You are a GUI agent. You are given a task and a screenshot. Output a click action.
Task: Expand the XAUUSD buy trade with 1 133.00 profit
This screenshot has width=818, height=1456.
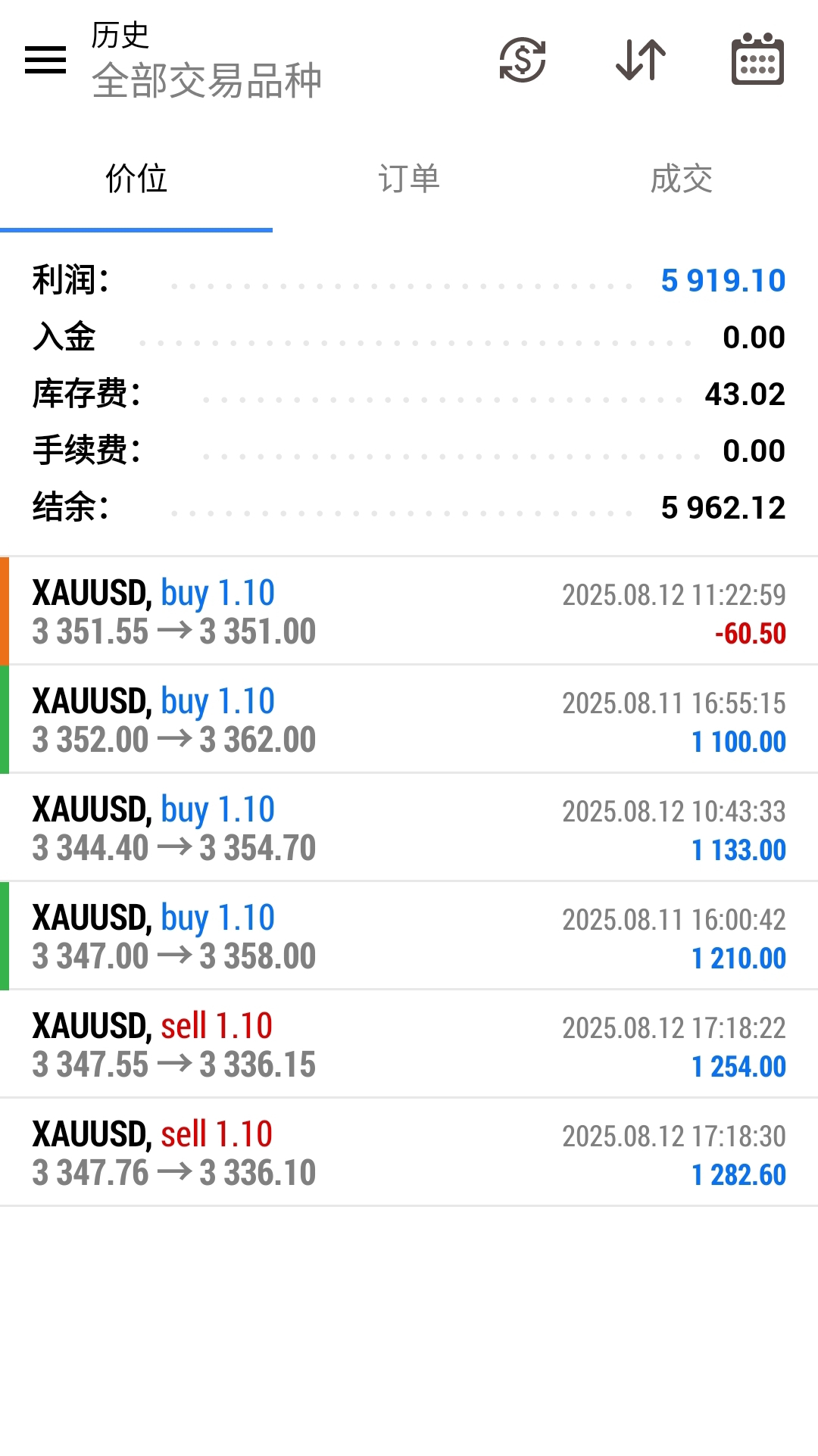409,828
